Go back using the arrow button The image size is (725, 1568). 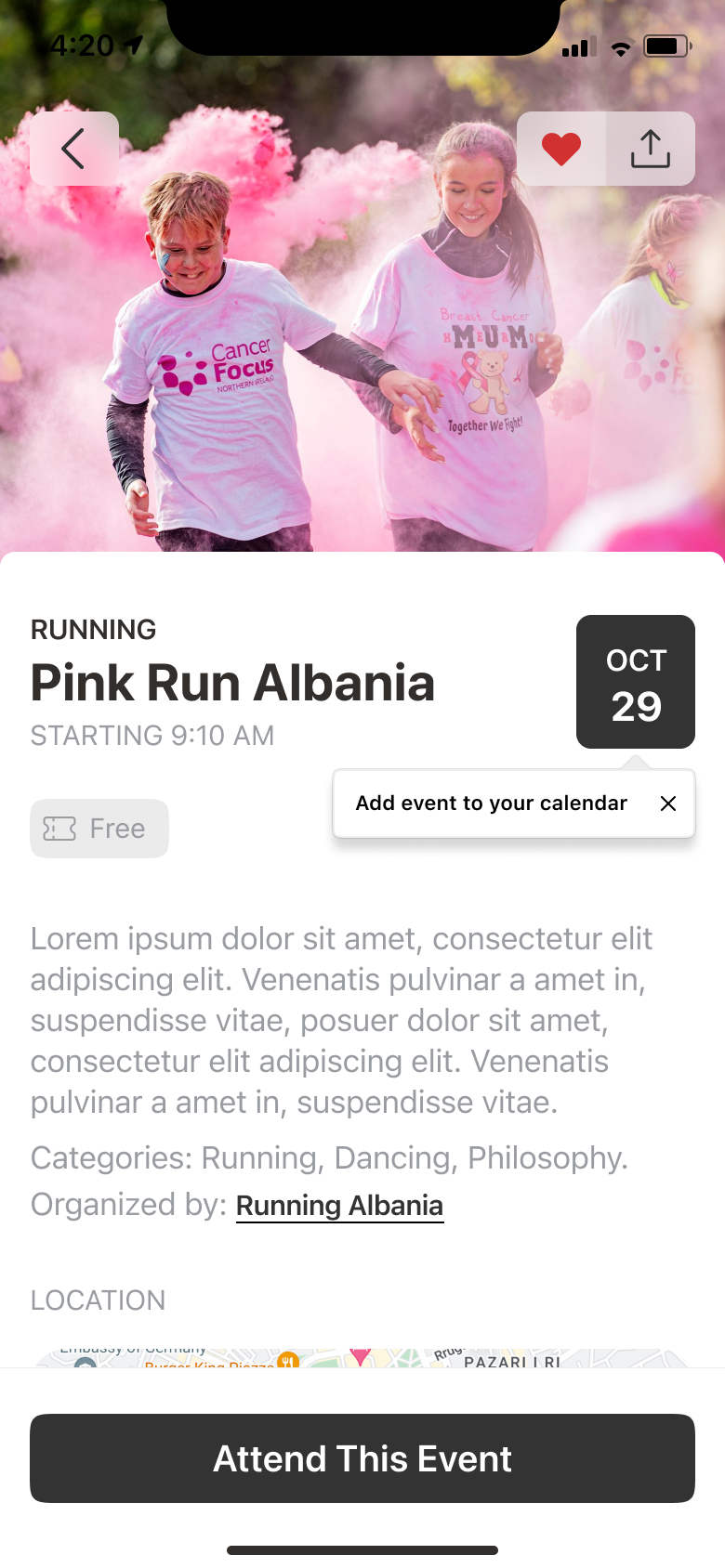(74, 149)
